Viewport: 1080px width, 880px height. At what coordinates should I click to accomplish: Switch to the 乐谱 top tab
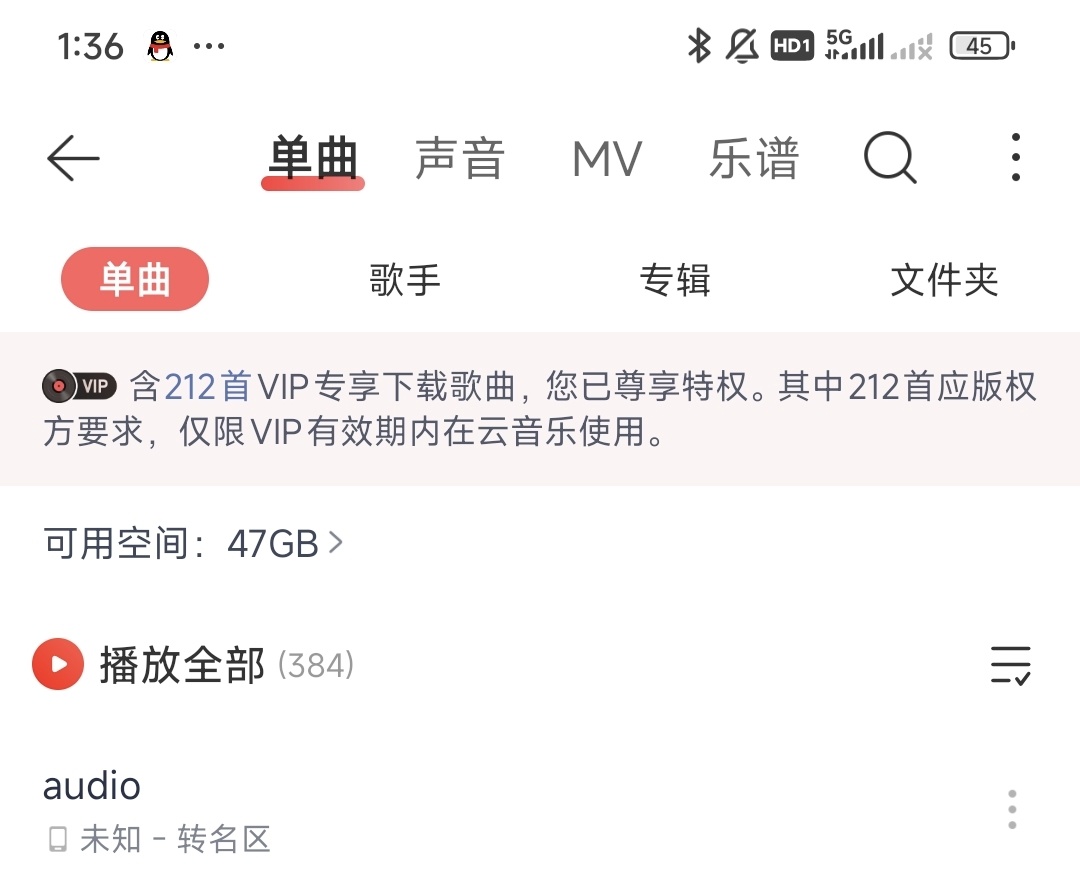pyautogui.click(x=754, y=158)
